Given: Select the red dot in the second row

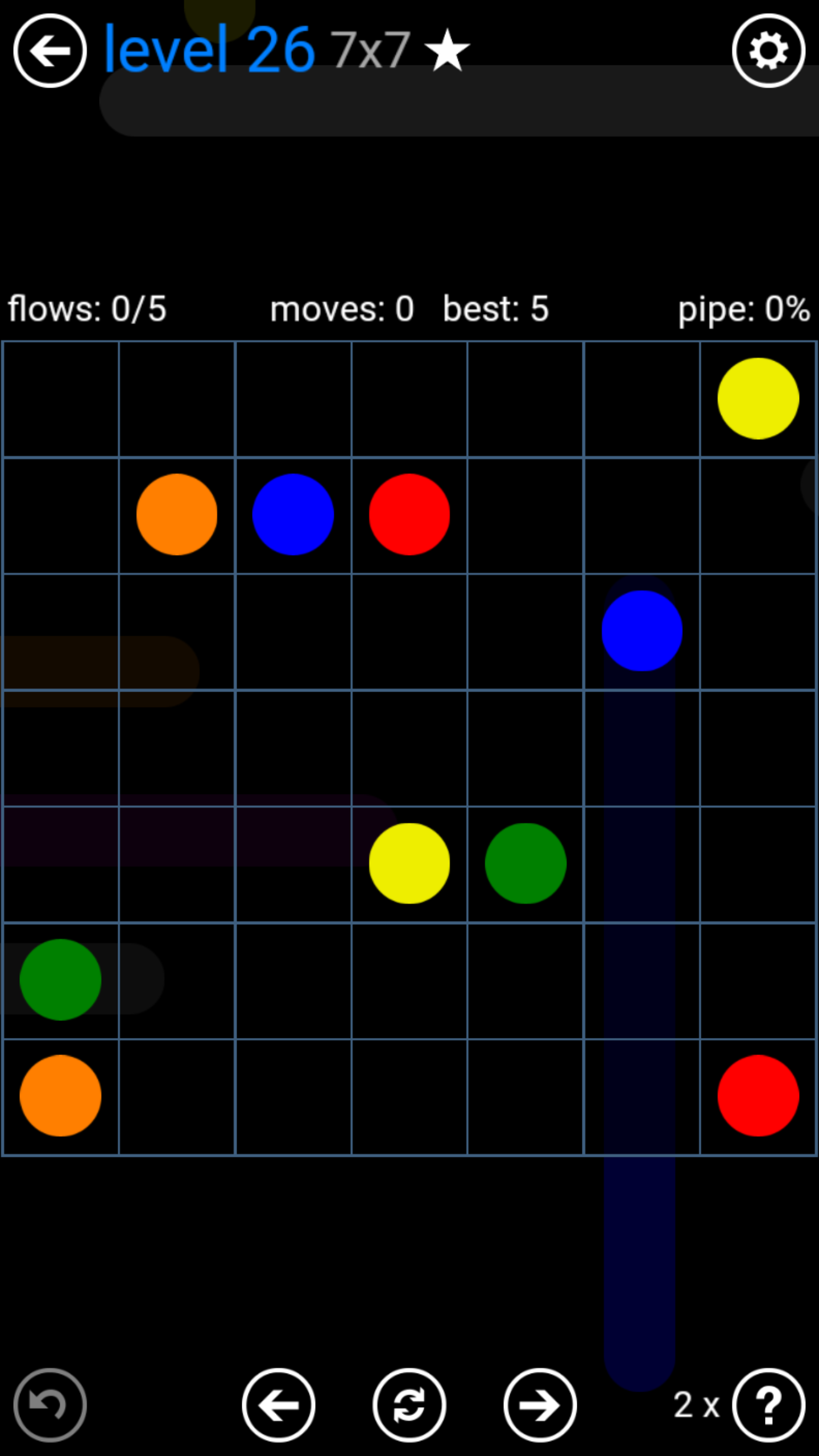Looking at the screenshot, I should tap(409, 514).
